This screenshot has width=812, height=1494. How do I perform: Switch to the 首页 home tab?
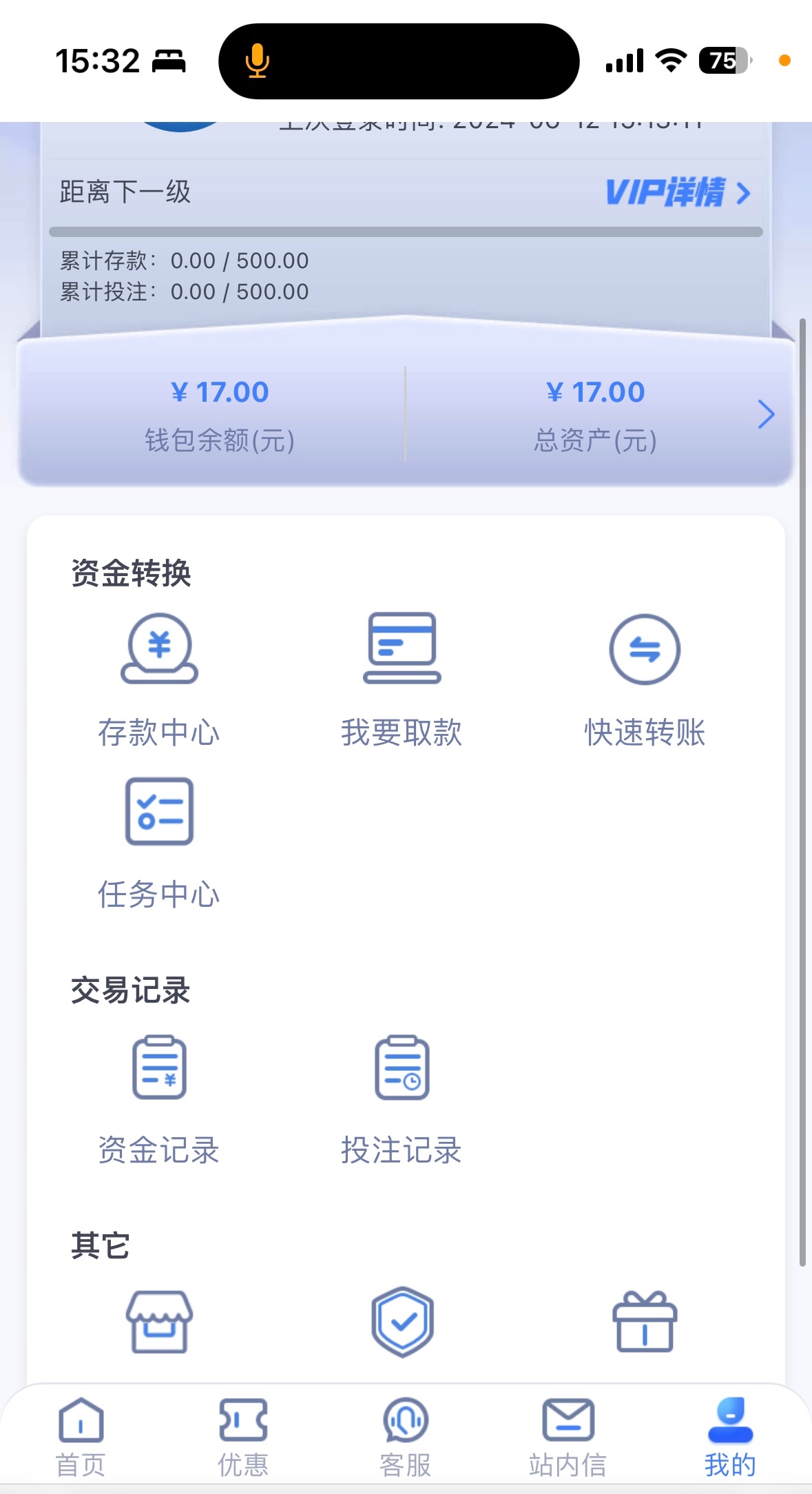[81, 1436]
